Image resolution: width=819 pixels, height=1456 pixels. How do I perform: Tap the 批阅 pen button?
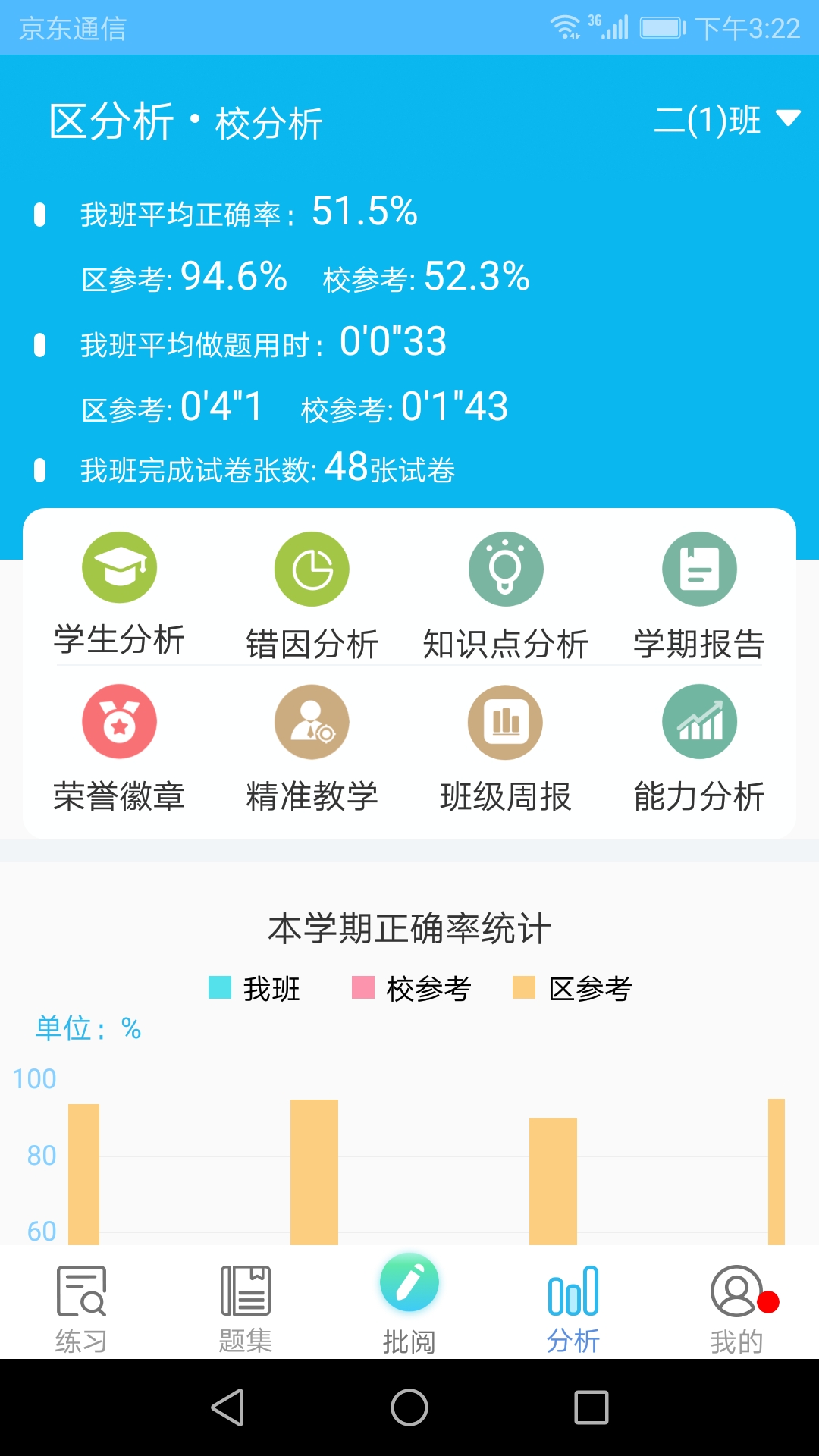[409, 1282]
